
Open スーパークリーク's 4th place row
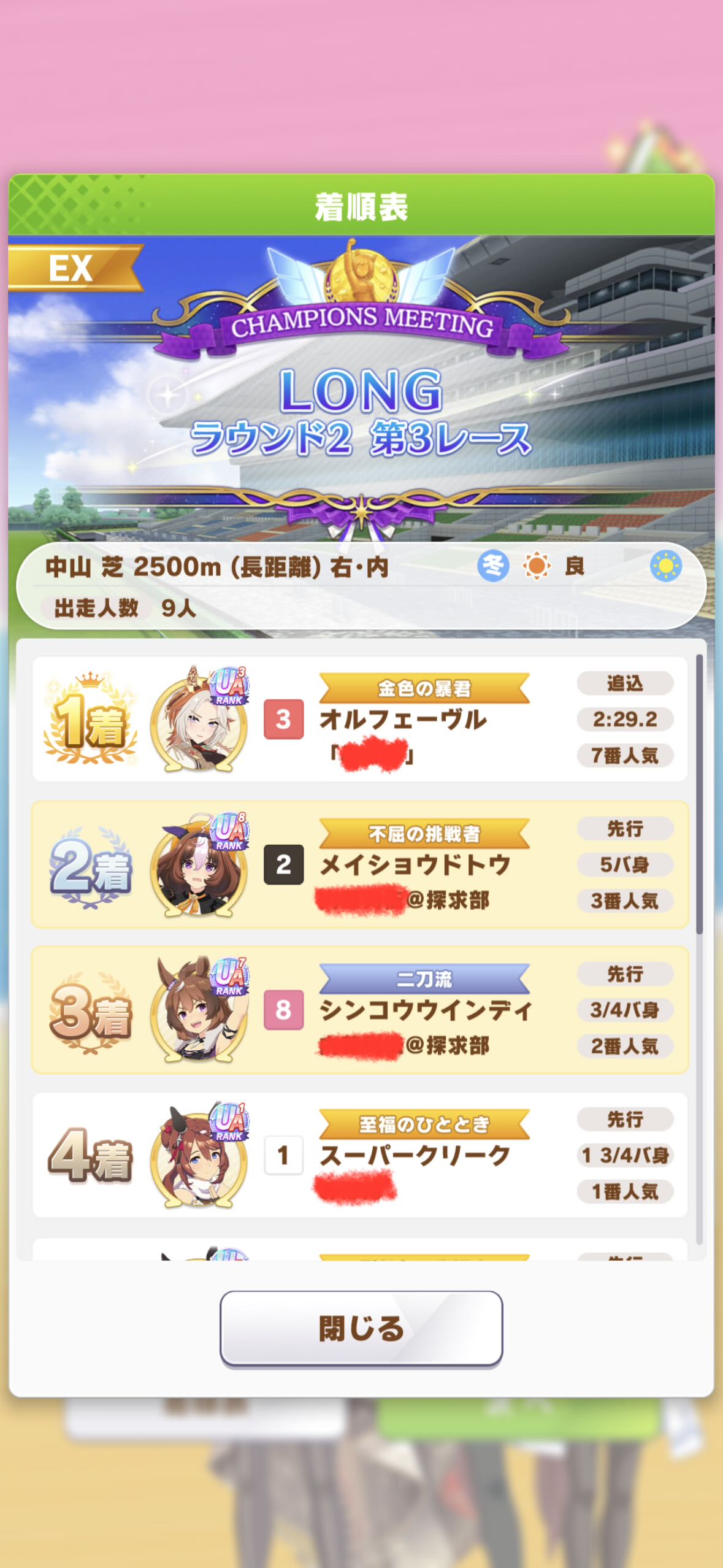click(360, 1155)
